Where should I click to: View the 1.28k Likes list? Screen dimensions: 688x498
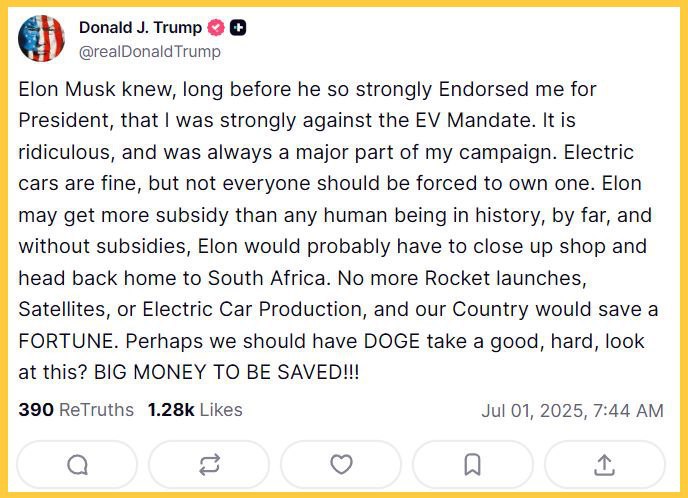pos(195,410)
